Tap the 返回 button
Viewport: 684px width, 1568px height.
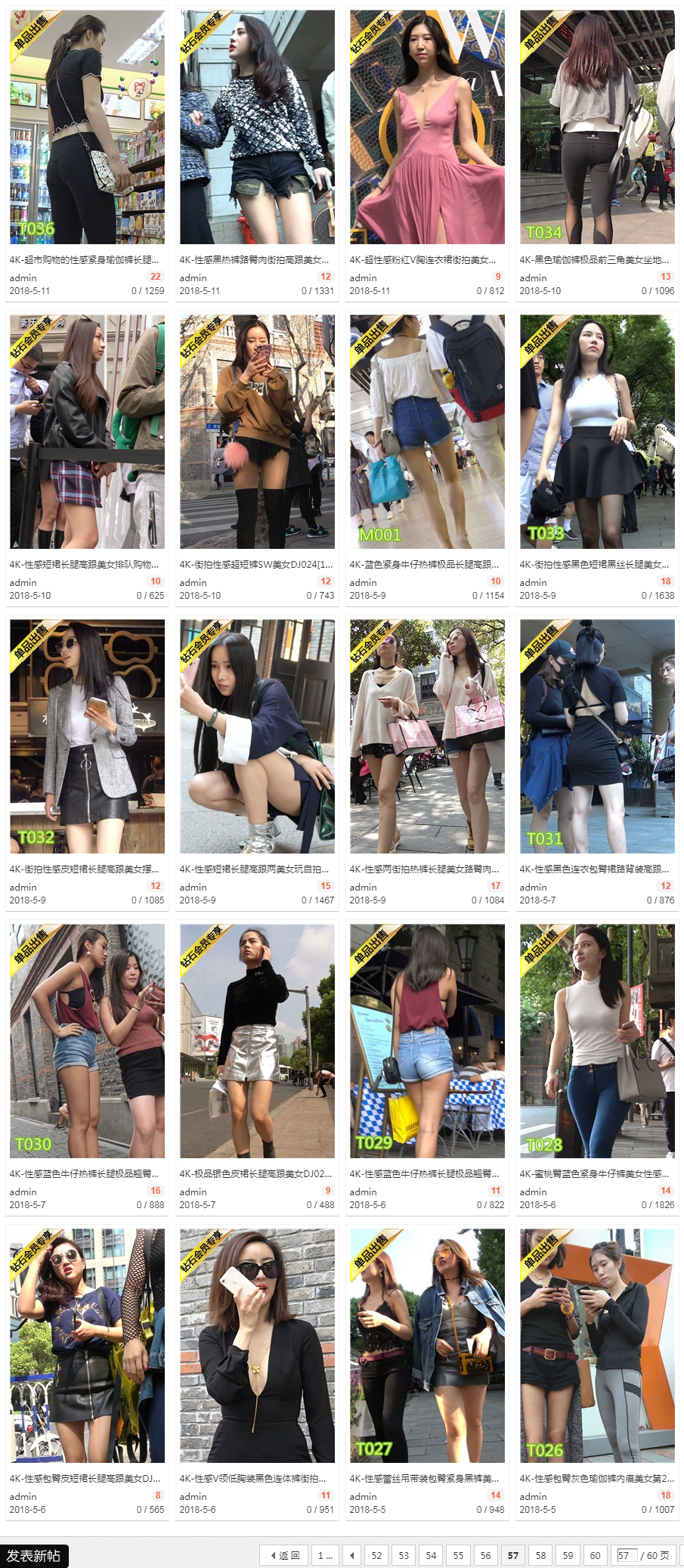pyautogui.click(x=285, y=1555)
